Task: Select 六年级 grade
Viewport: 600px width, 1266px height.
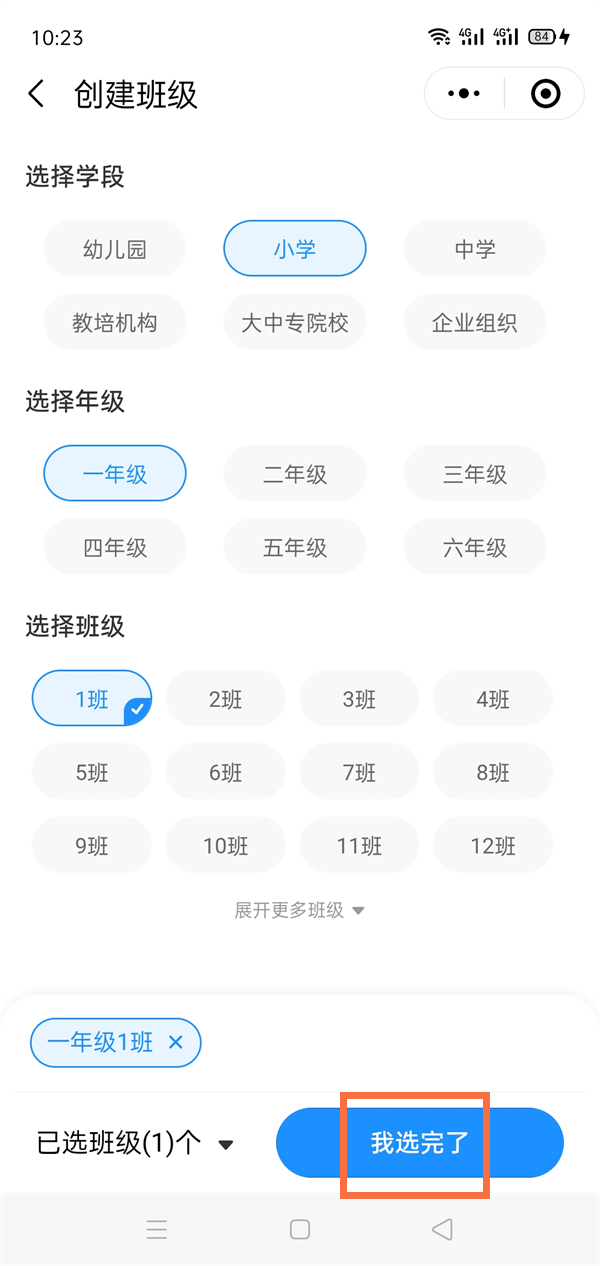Action: [475, 548]
